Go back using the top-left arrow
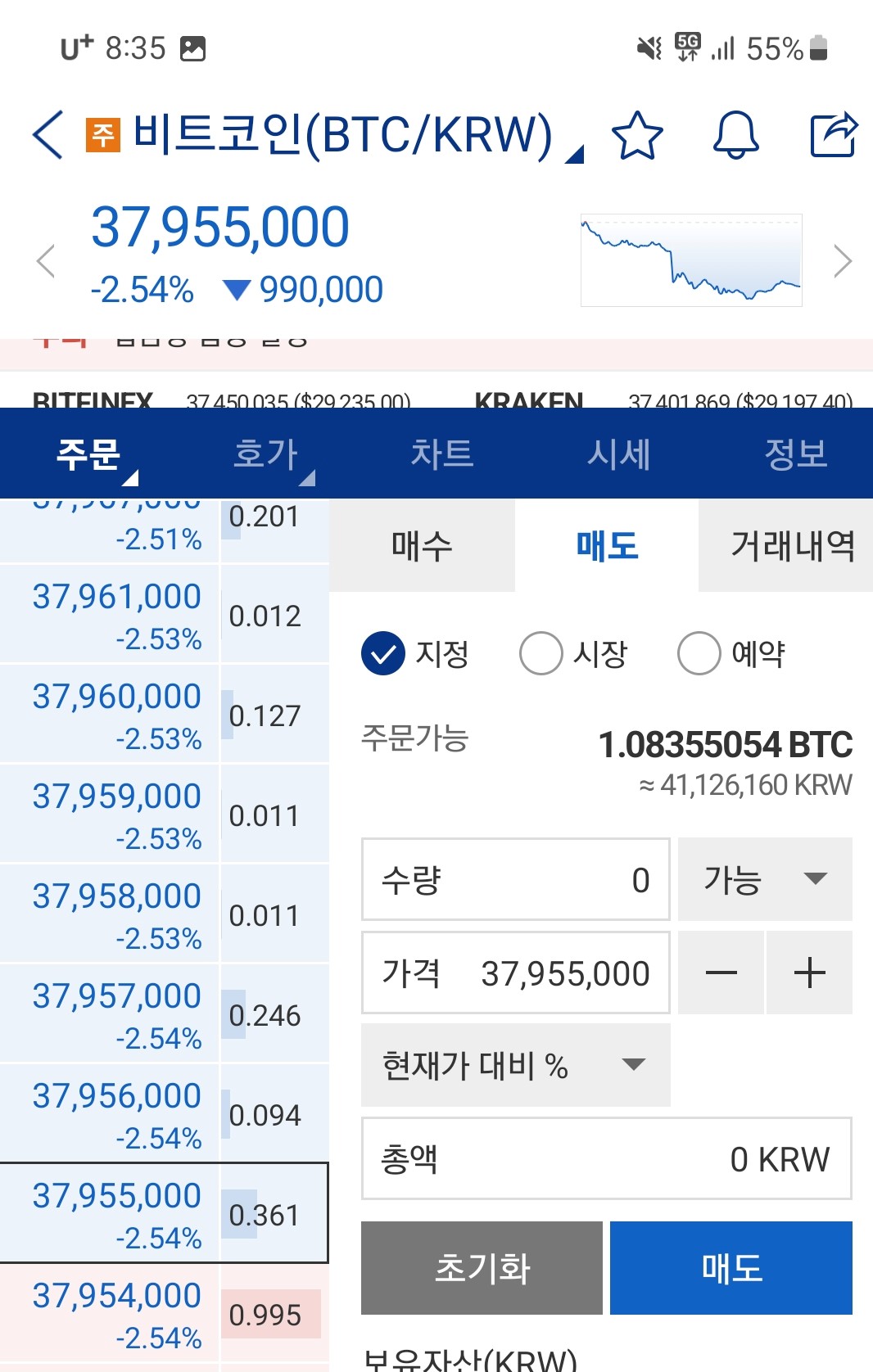The width and height of the screenshot is (873, 1372). 47,134
